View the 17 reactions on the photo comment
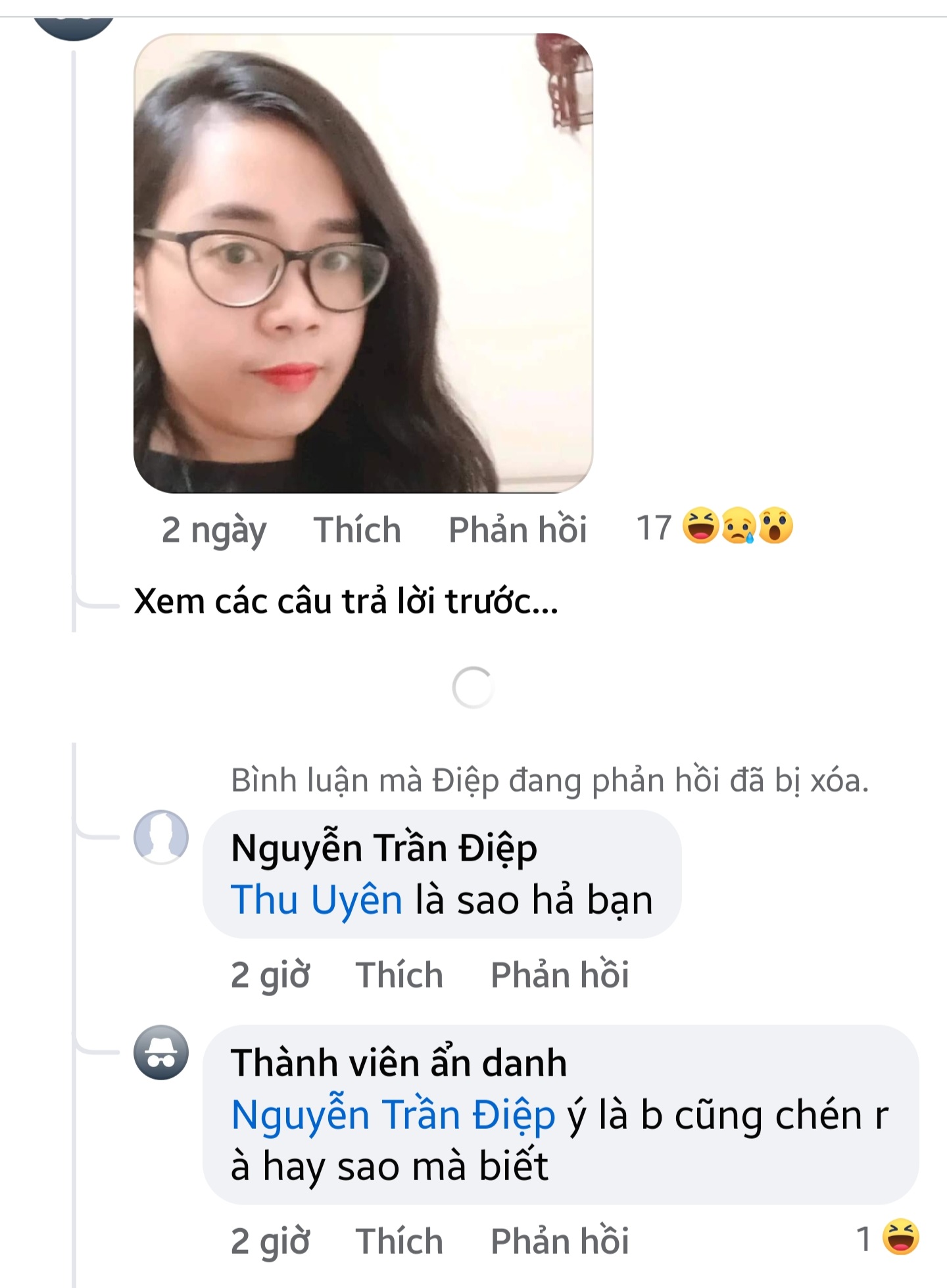 pos(716,527)
